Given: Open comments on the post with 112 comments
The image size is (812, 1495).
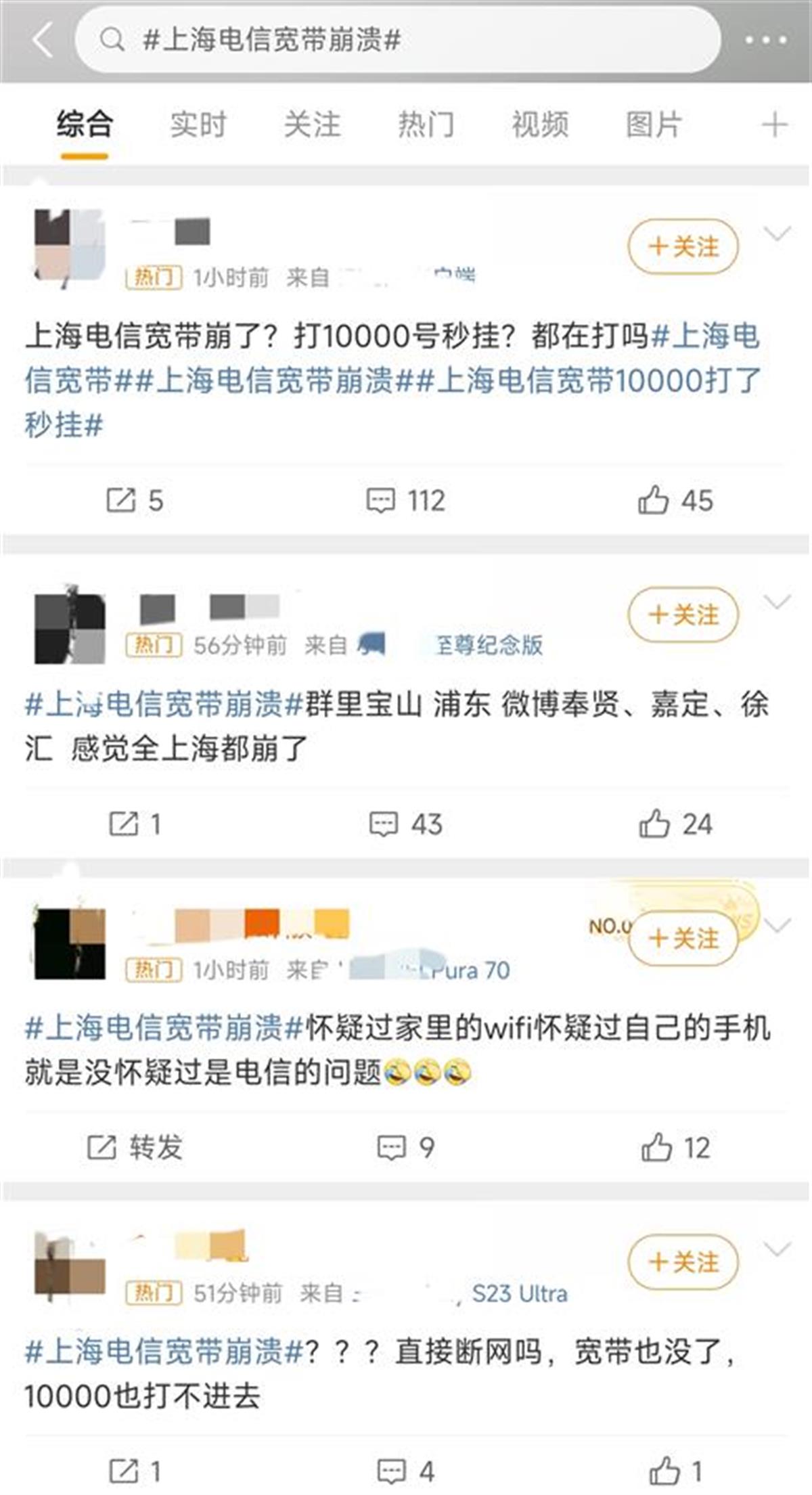Looking at the screenshot, I should tap(405, 501).
